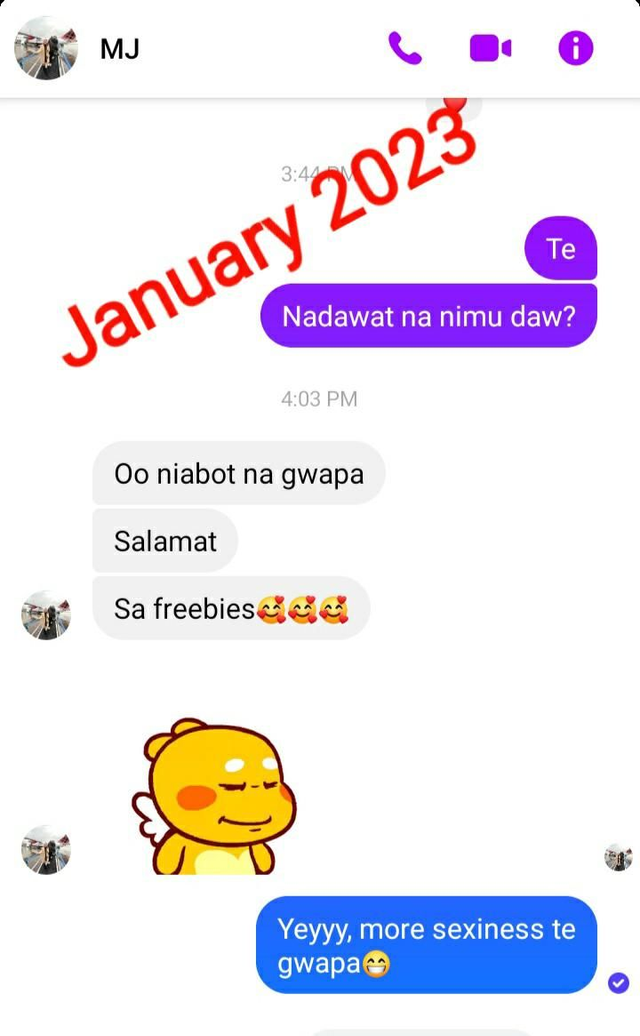This screenshot has width=640, height=1036.
Task: Start a video call with MJ
Action: click(x=490, y=48)
